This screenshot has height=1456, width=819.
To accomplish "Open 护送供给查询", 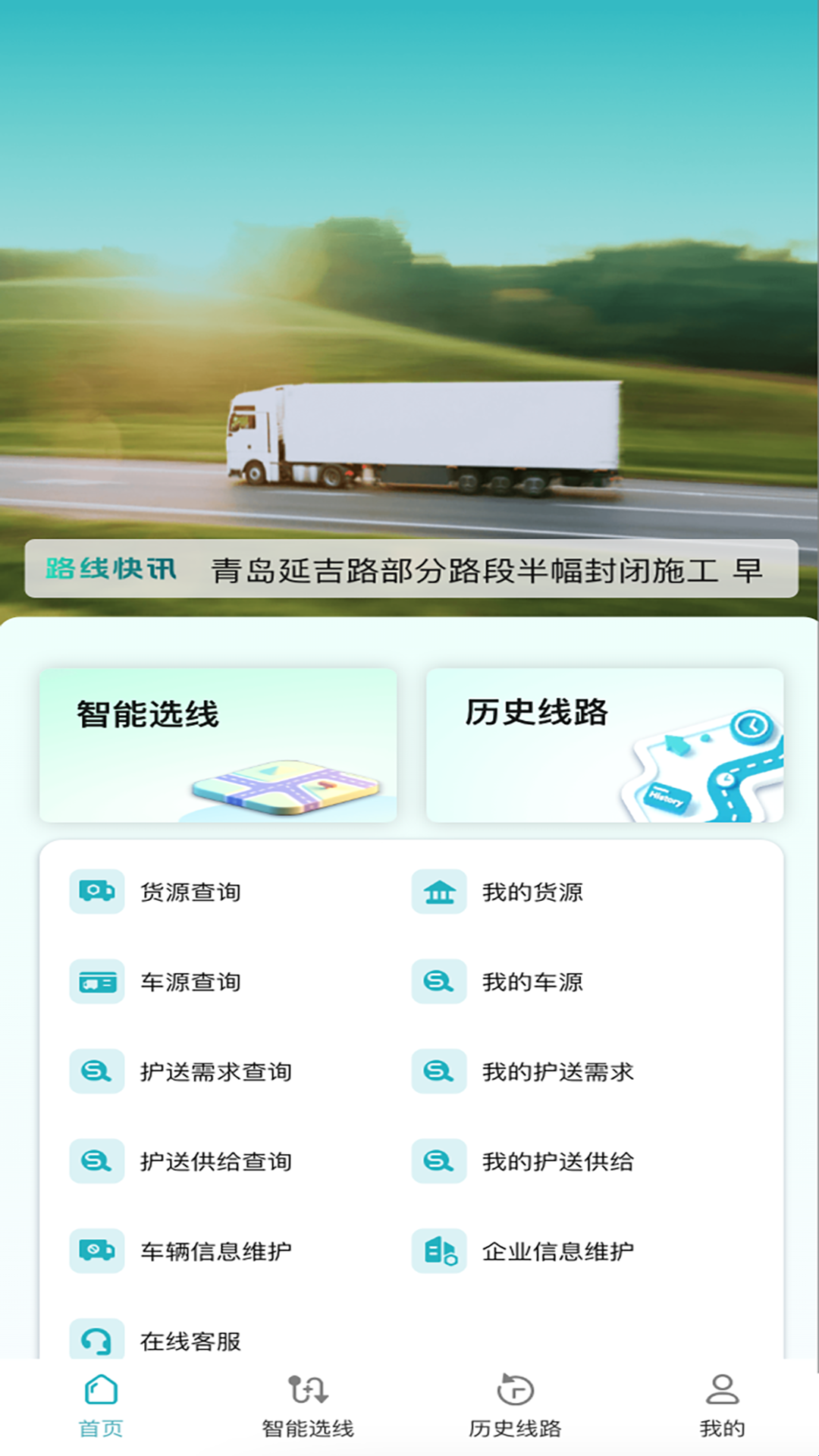I will (x=215, y=1161).
